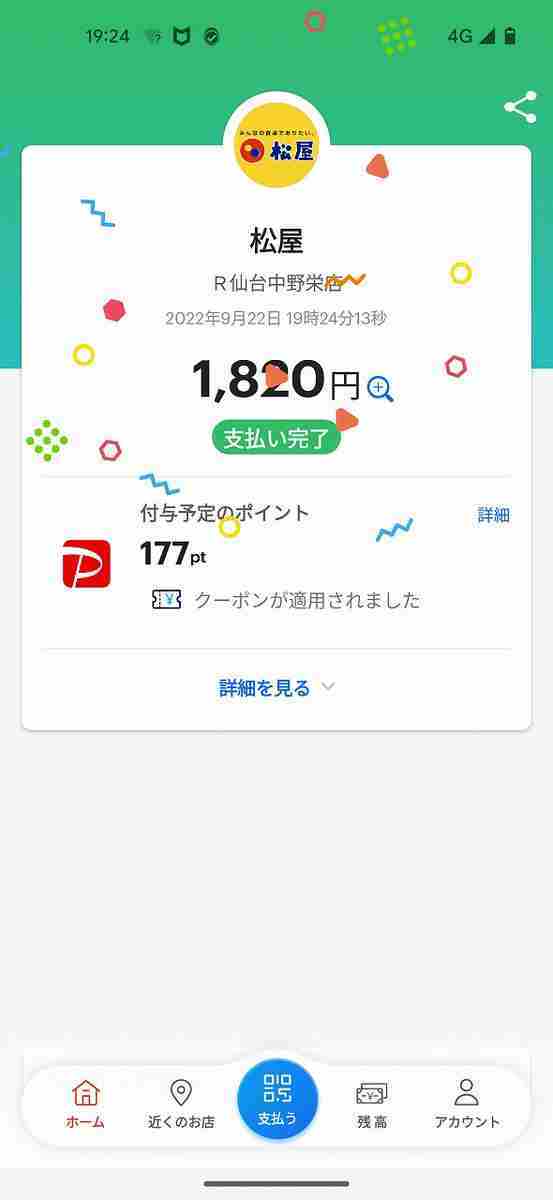Open the アカウント tab
The width and height of the screenshot is (553, 1200).
click(467, 1105)
